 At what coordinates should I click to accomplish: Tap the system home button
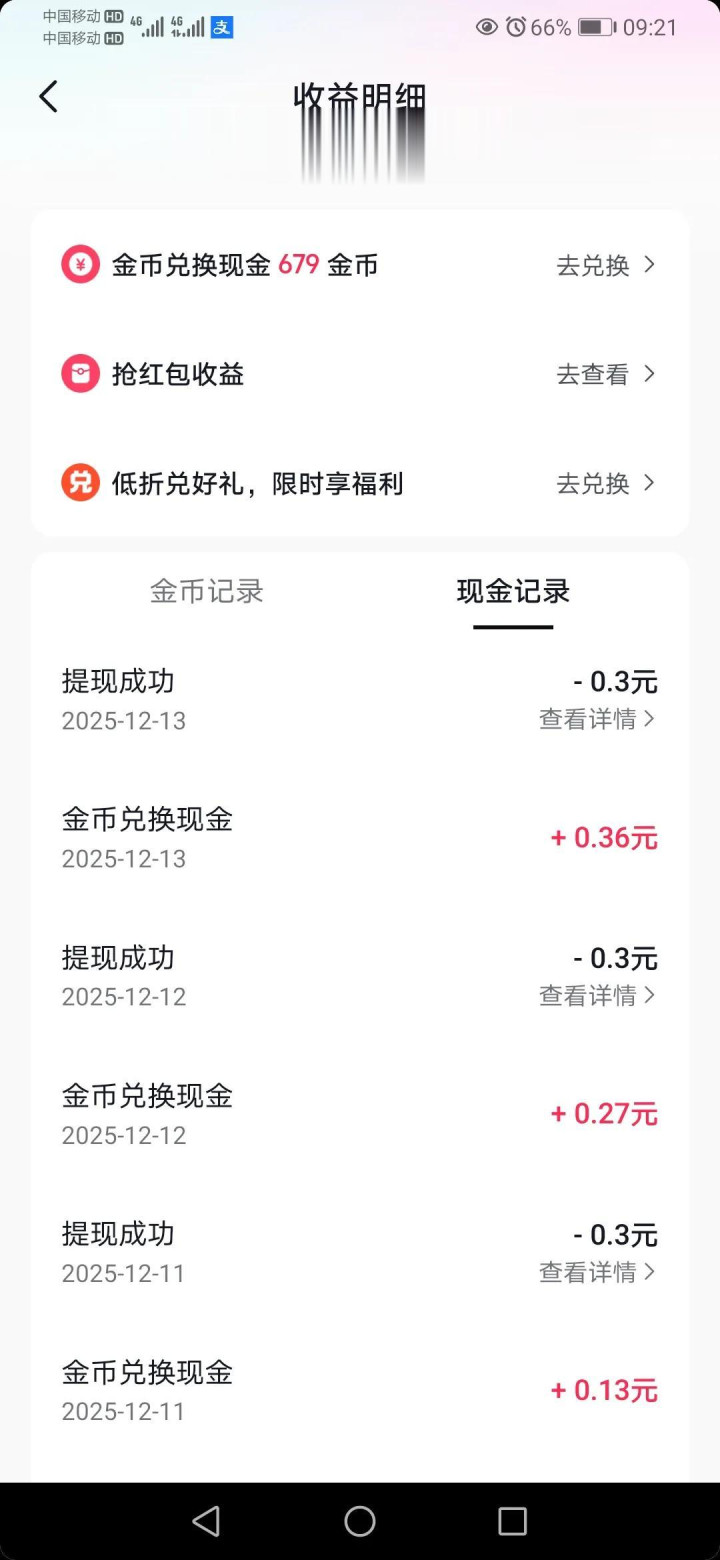[360, 1521]
